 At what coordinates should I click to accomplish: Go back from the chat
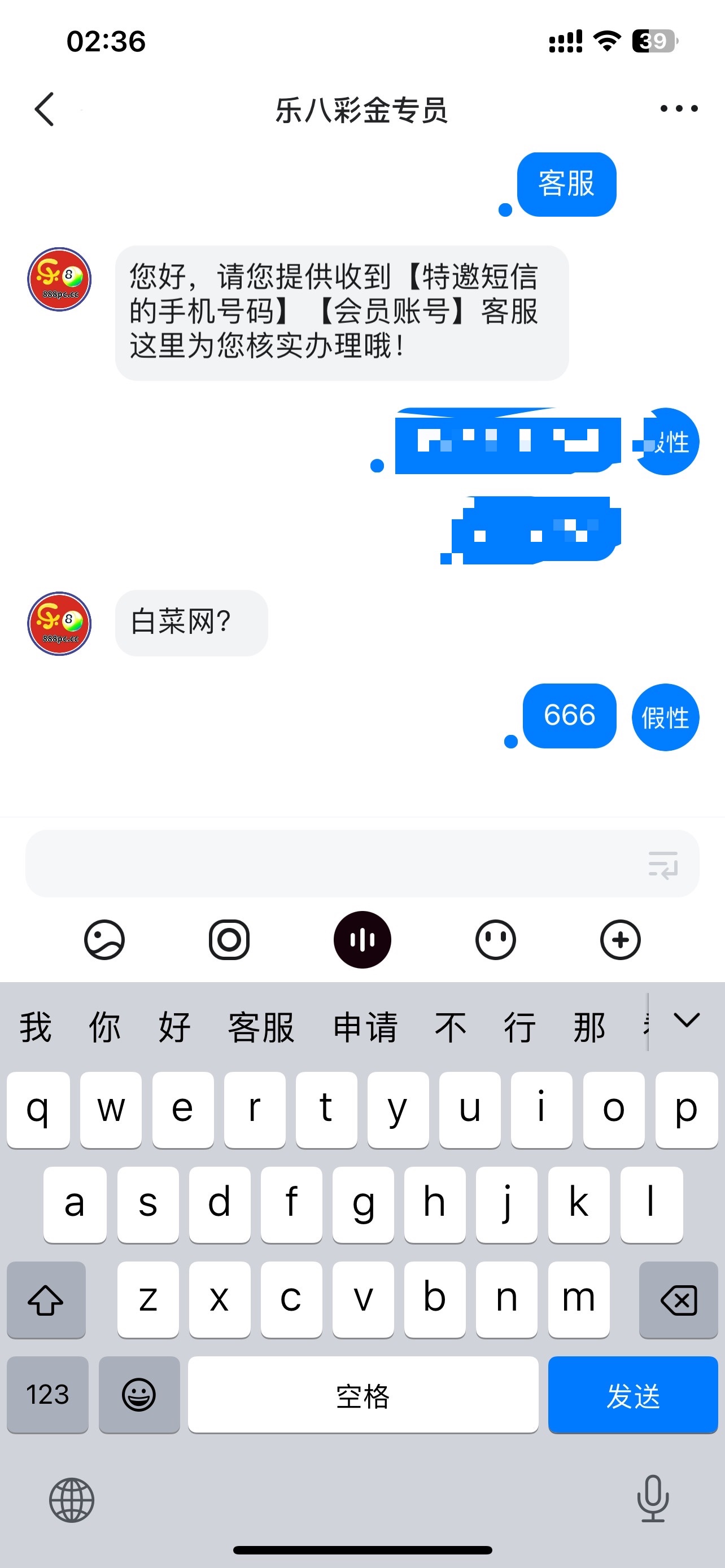[45, 110]
